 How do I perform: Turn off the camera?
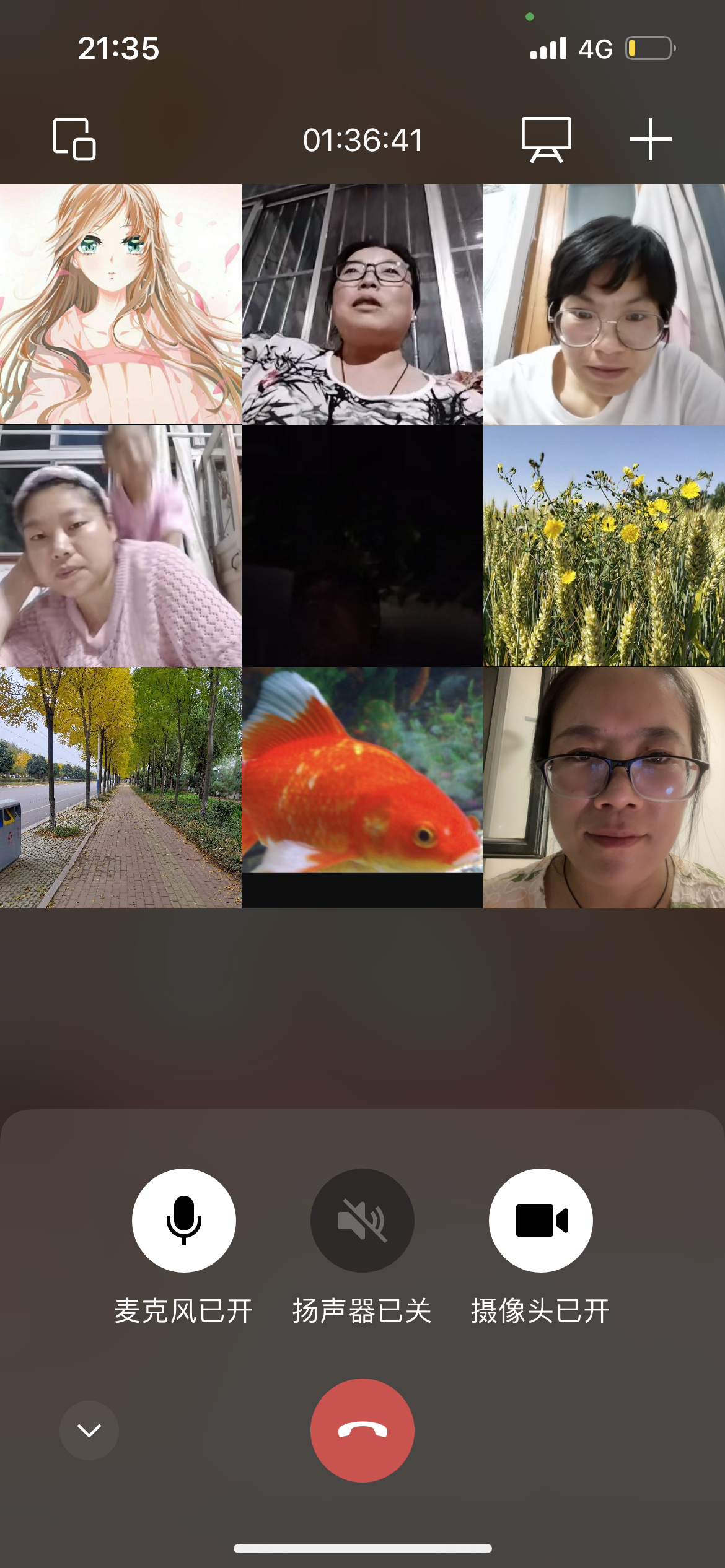point(540,1220)
